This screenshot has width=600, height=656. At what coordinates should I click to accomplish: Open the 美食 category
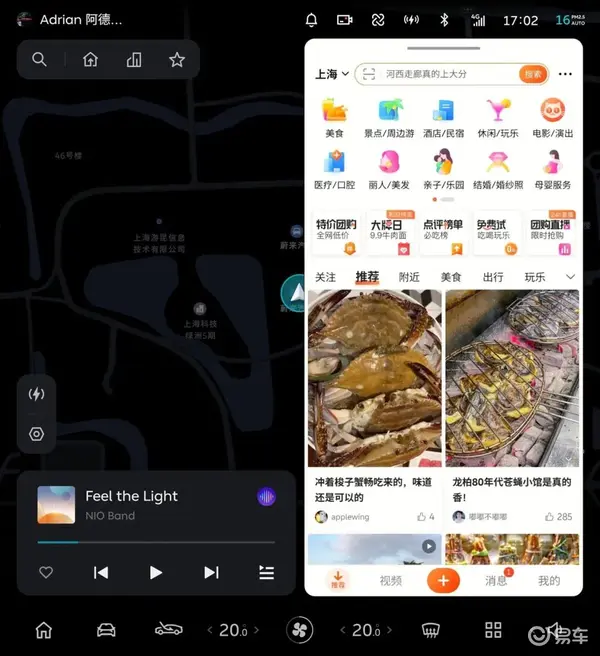[x=334, y=117]
